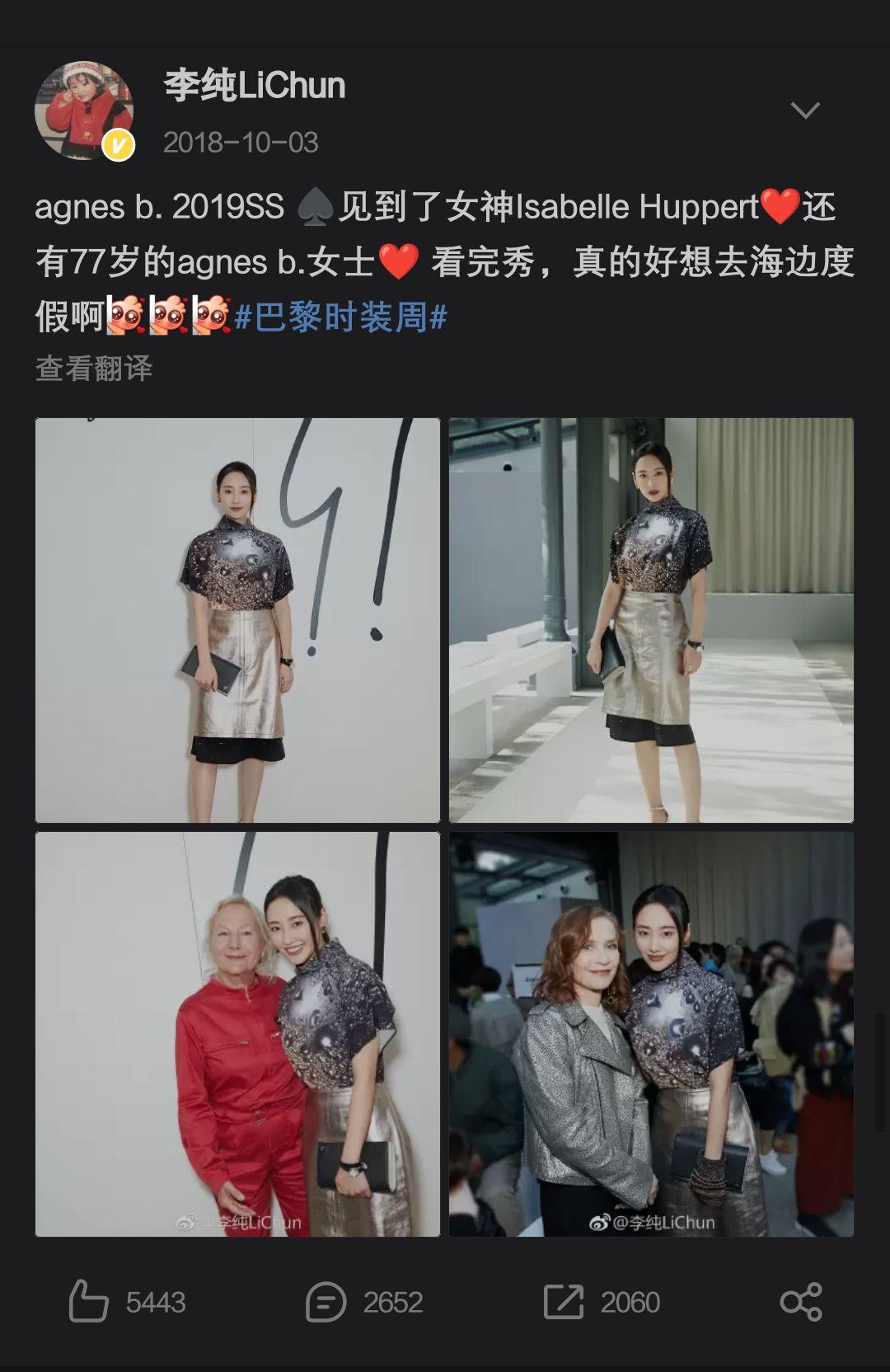Expand the post options chevron

click(804, 110)
